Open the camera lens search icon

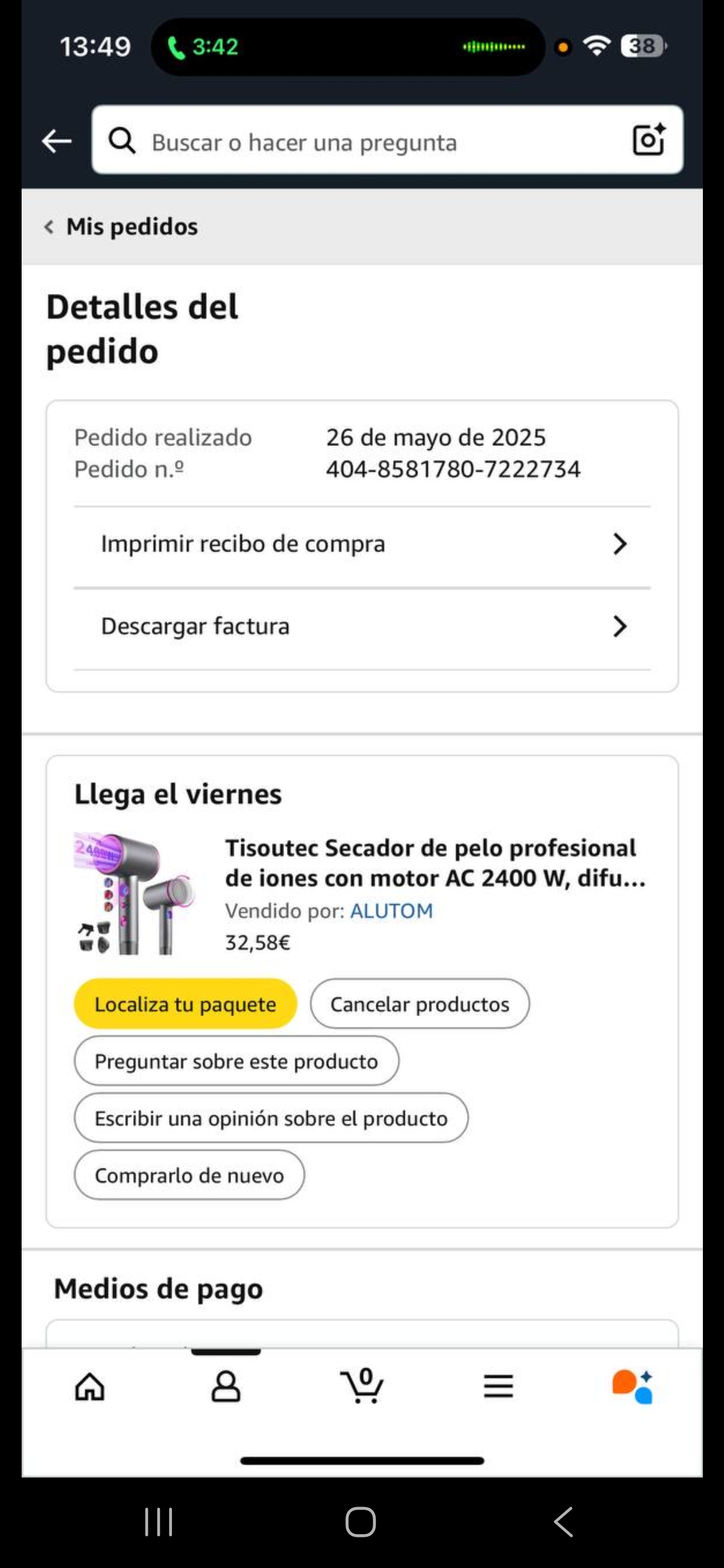[x=649, y=141]
